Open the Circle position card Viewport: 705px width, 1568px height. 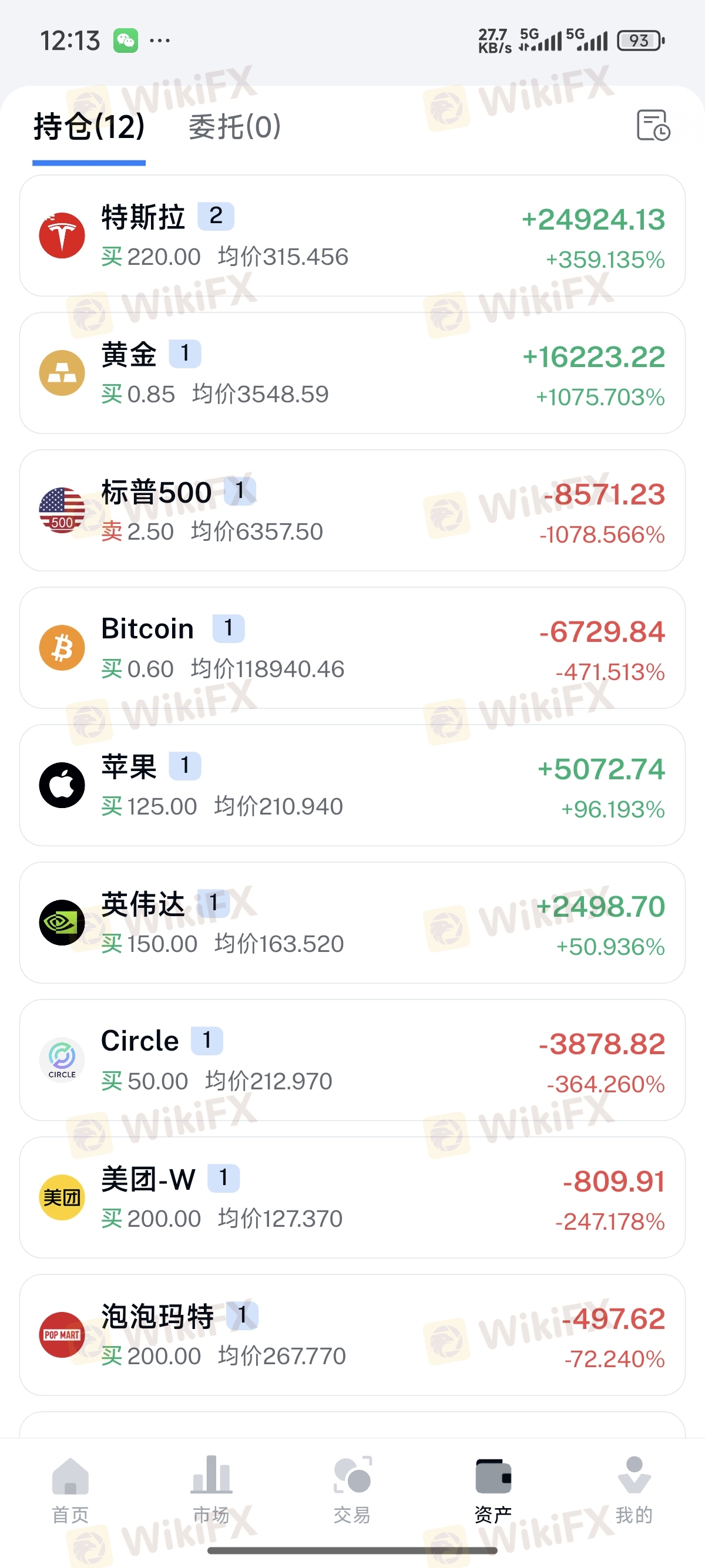pyautogui.click(x=352, y=1061)
